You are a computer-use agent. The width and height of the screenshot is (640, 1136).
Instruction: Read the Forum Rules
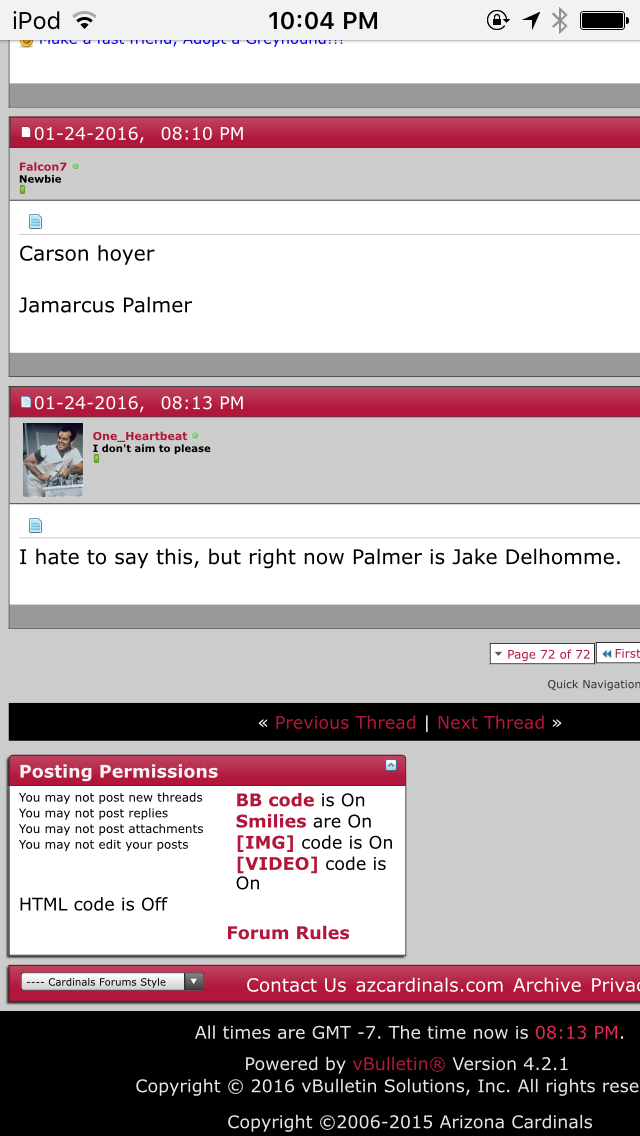click(x=288, y=933)
